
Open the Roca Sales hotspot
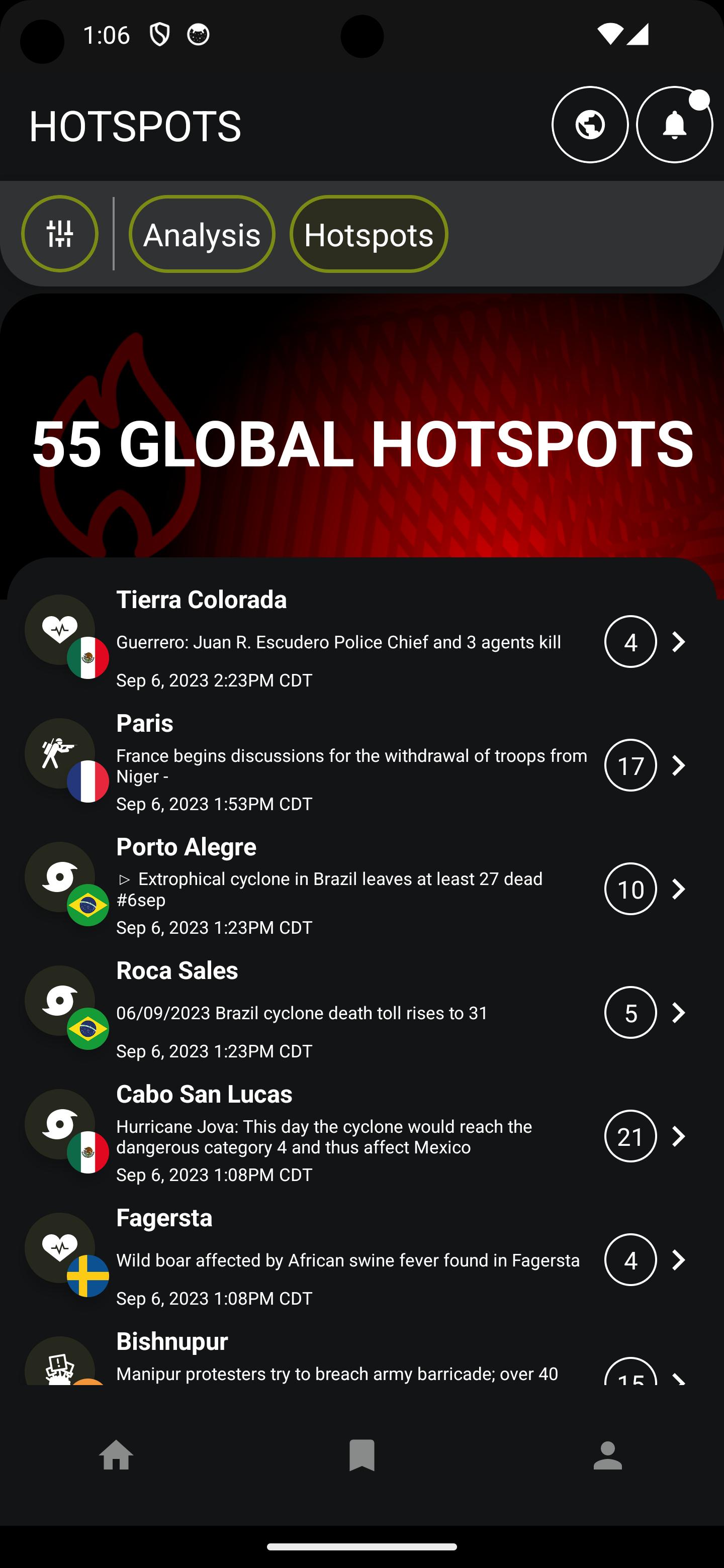click(361, 1011)
